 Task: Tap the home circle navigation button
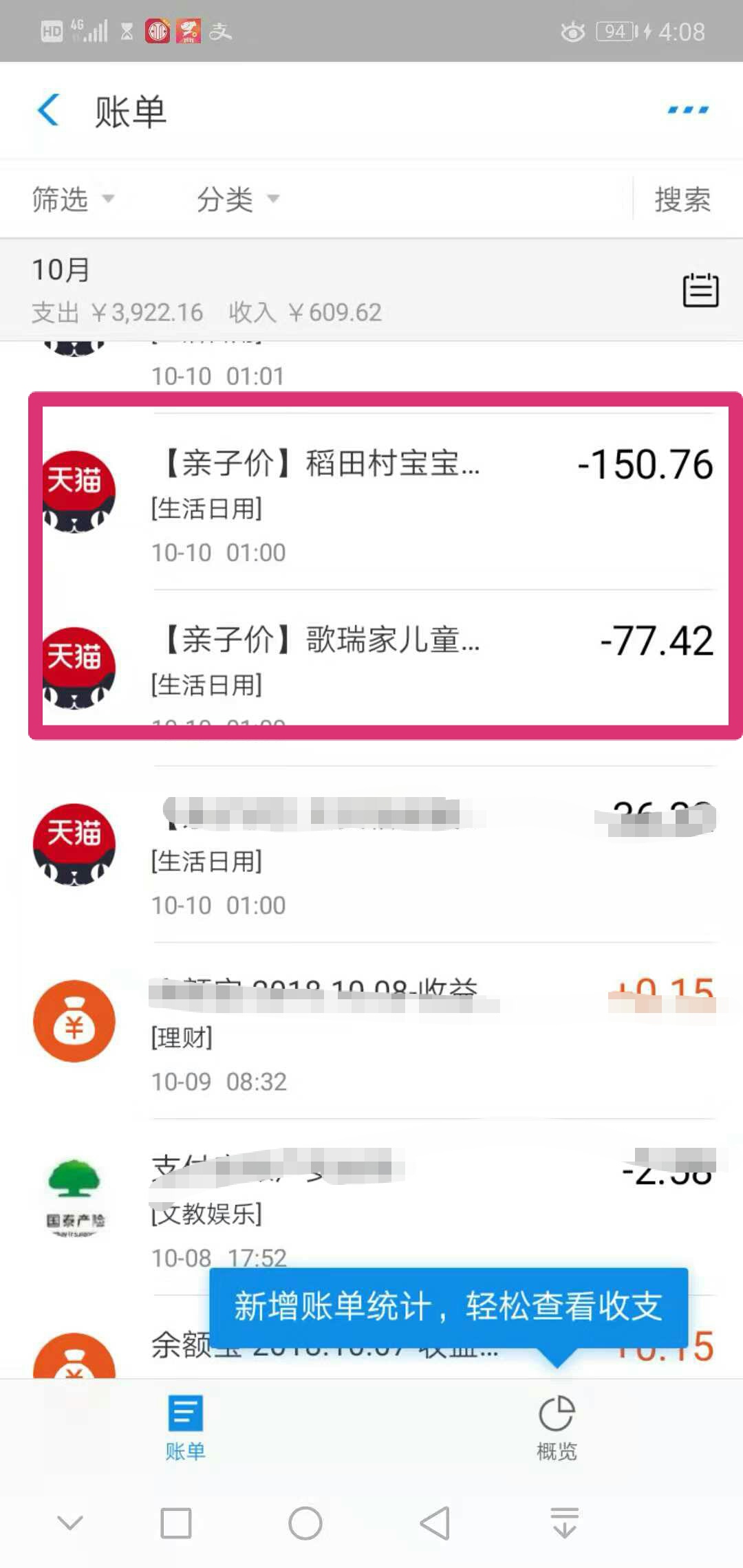tap(305, 1521)
